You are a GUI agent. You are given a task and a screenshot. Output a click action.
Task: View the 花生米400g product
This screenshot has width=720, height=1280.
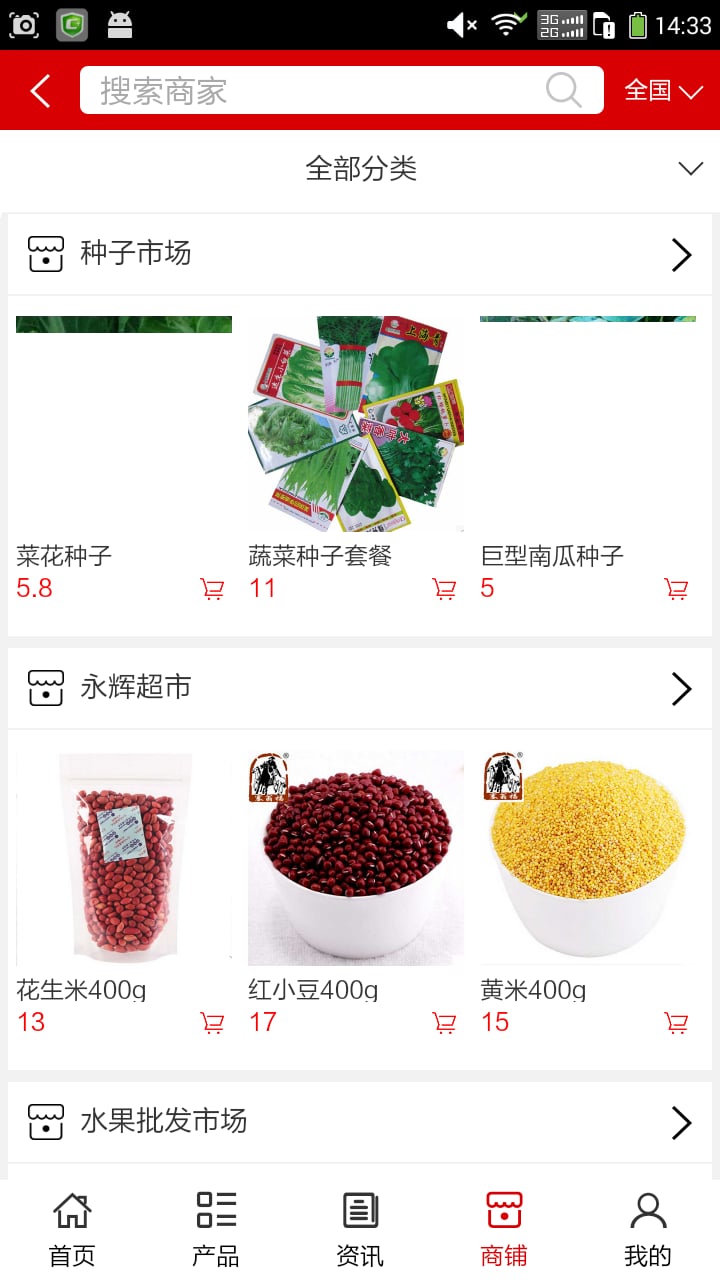click(x=124, y=860)
